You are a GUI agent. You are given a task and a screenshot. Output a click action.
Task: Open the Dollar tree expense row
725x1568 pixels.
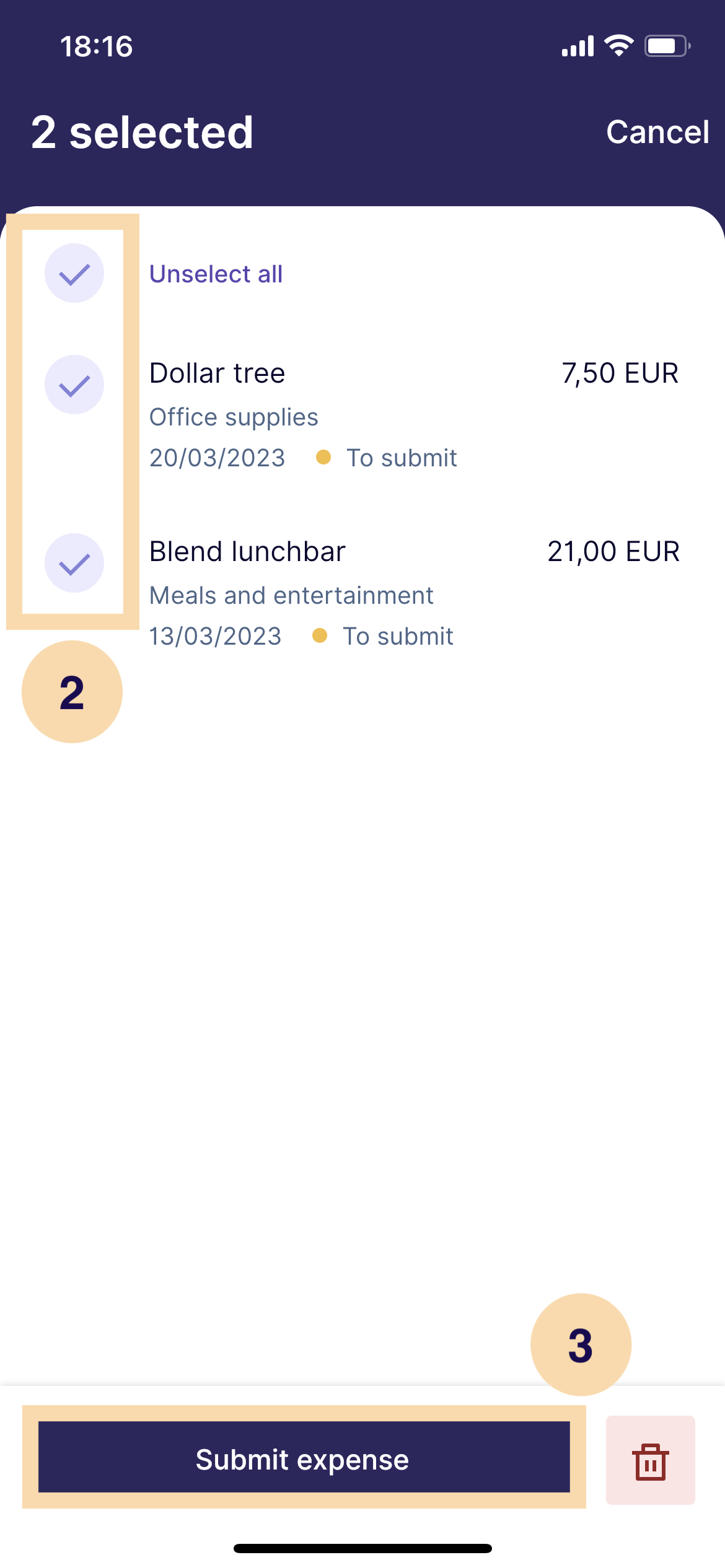(414, 415)
